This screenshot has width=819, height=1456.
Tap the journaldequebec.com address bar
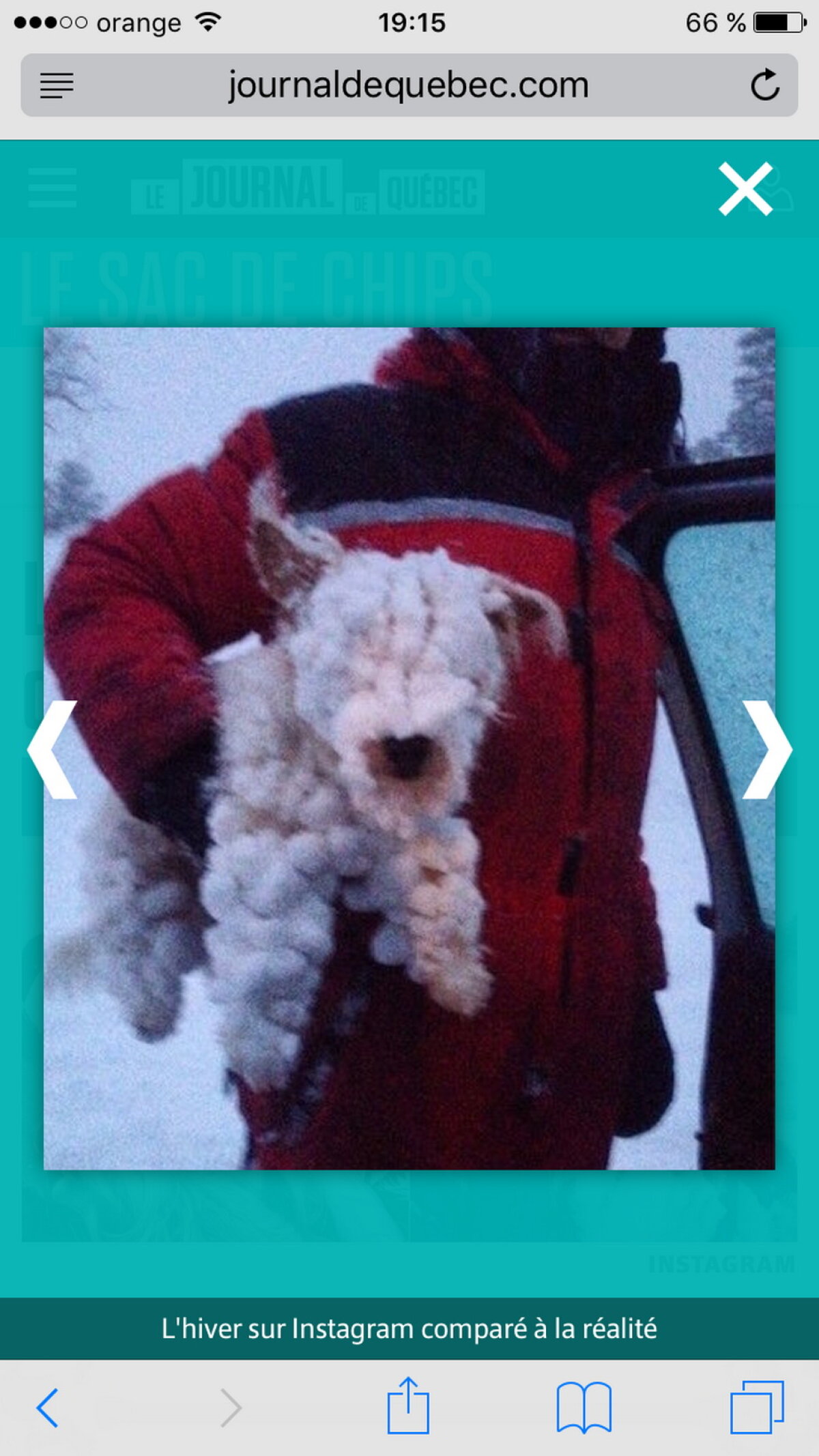pyautogui.click(x=408, y=85)
